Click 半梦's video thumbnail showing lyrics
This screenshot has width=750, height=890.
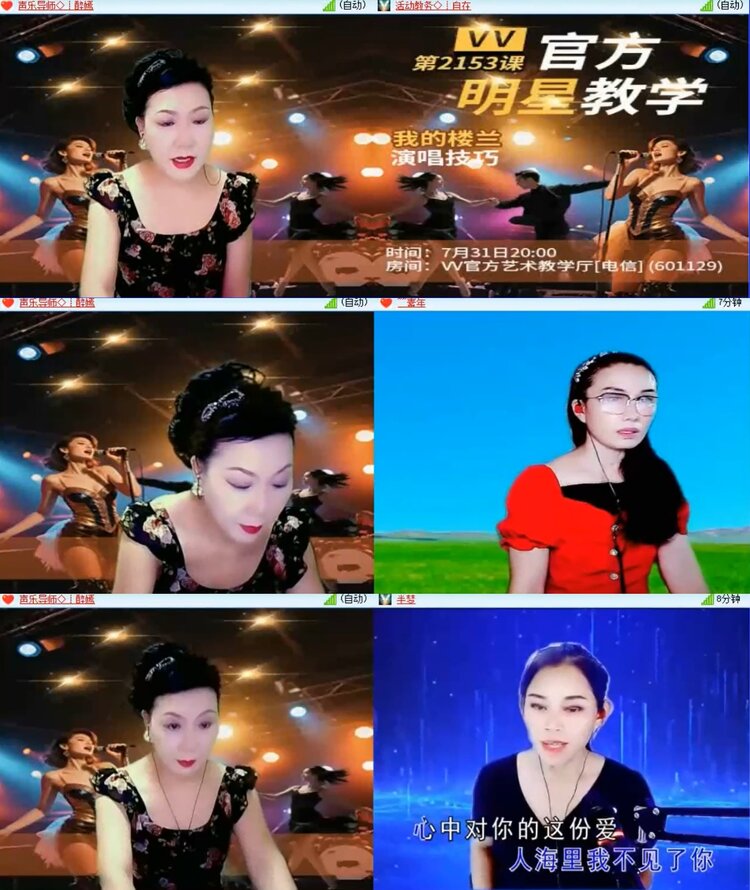(560, 750)
